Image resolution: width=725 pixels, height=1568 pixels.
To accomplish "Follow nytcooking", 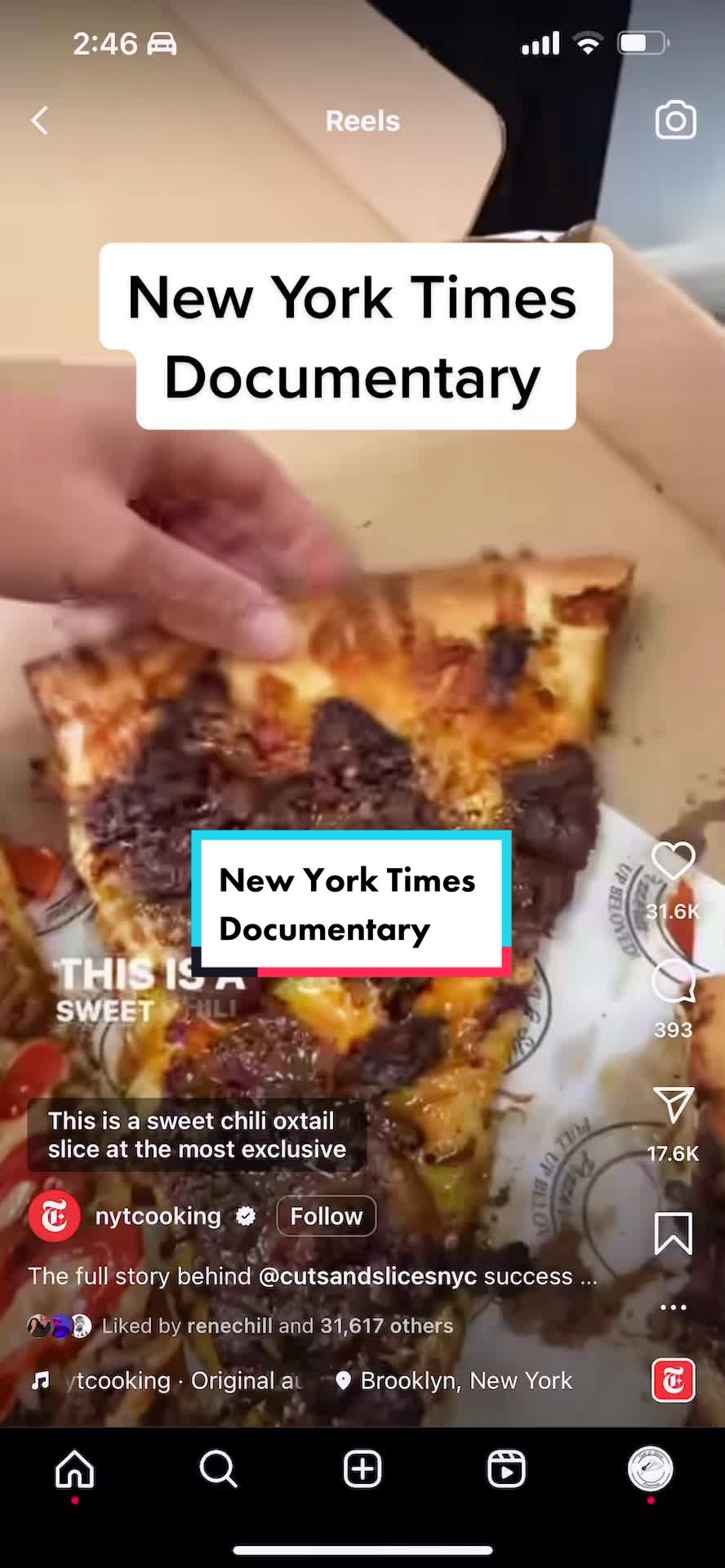I will [x=327, y=1216].
